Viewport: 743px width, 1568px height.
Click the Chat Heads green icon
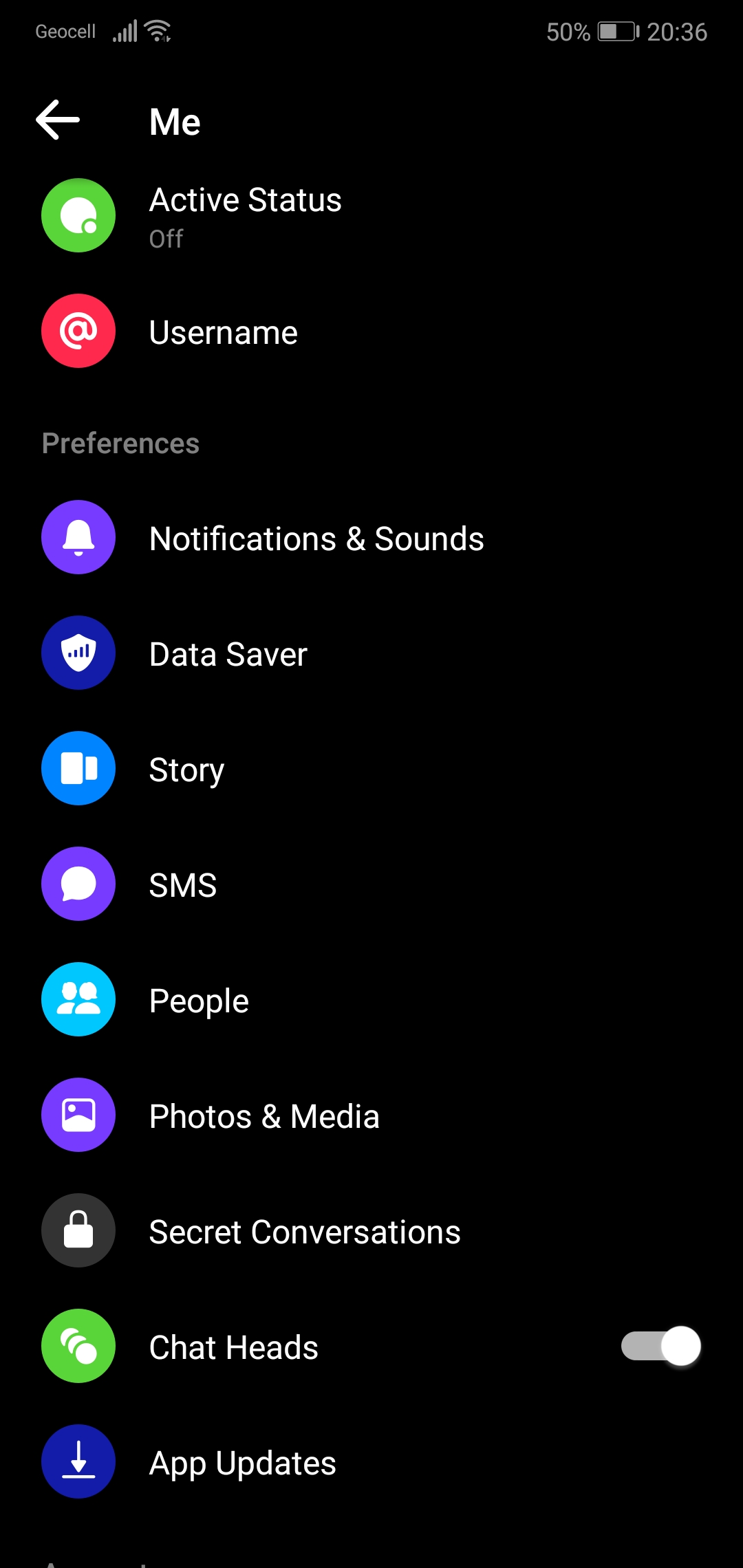pos(78,1346)
